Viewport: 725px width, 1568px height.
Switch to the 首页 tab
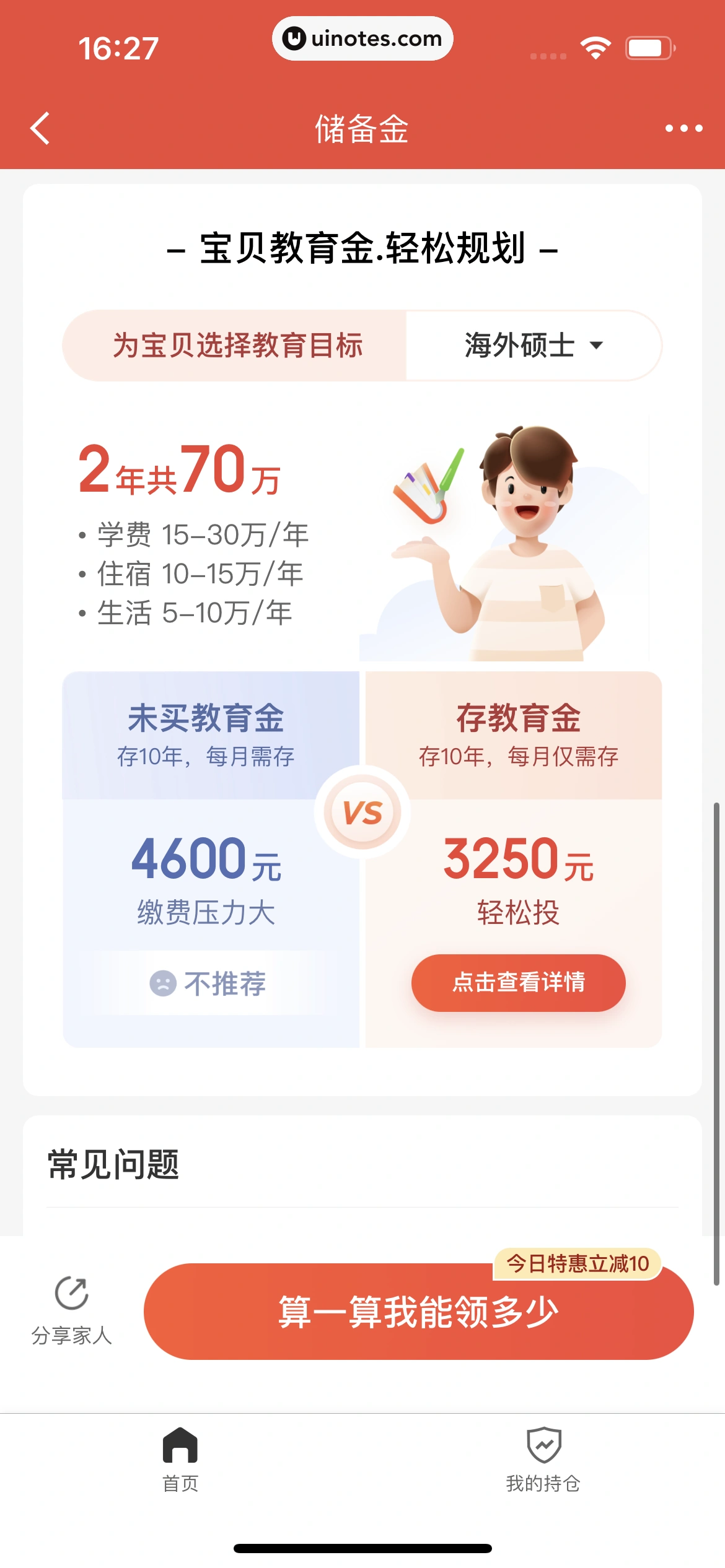click(x=180, y=1459)
